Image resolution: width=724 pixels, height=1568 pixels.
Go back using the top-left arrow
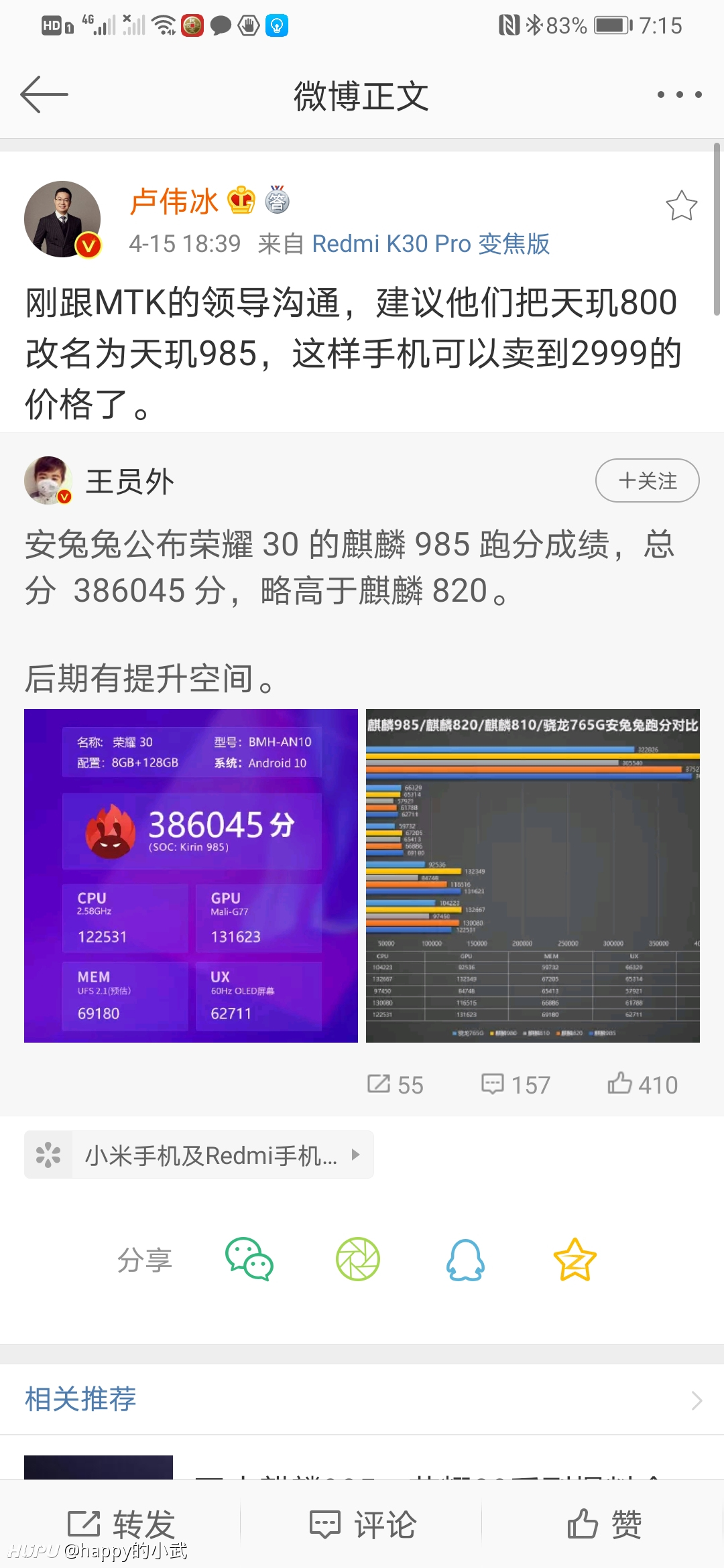pyautogui.click(x=44, y=94)
